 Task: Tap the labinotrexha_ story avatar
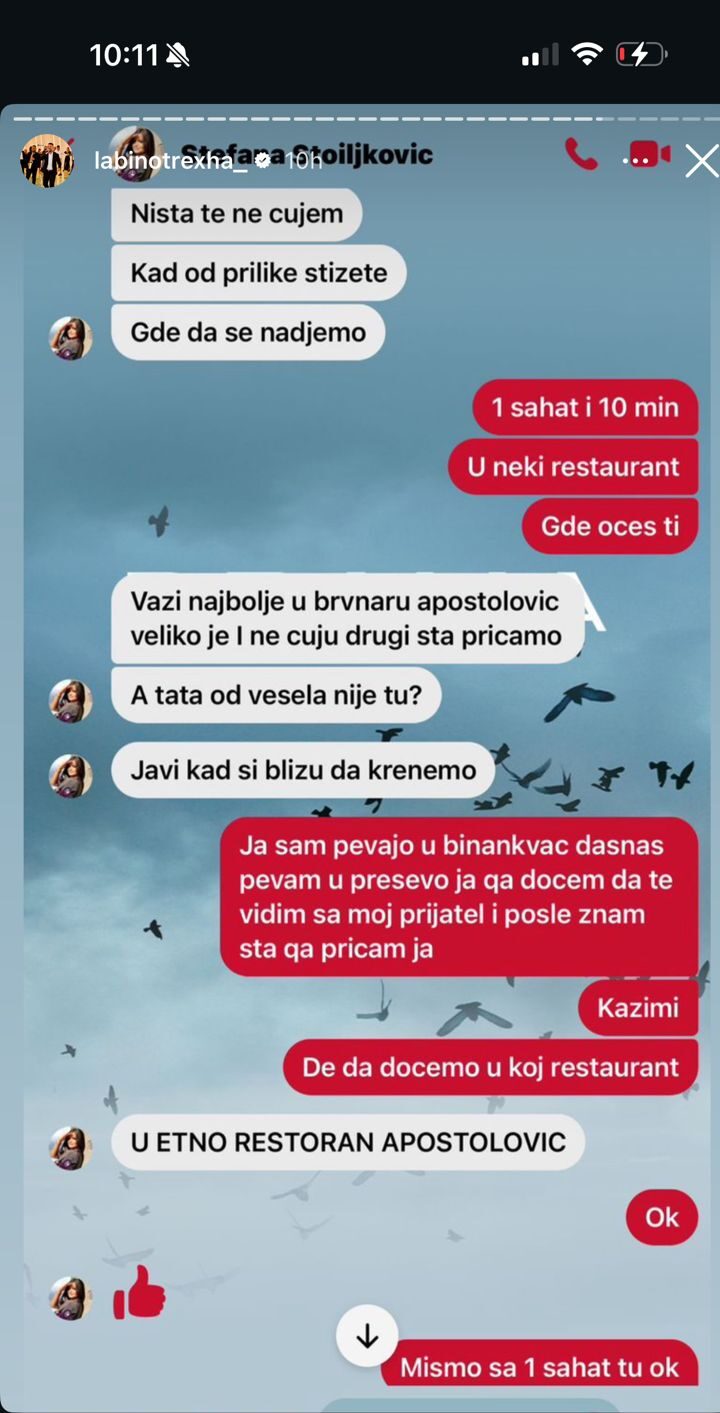tap(47, 160)
